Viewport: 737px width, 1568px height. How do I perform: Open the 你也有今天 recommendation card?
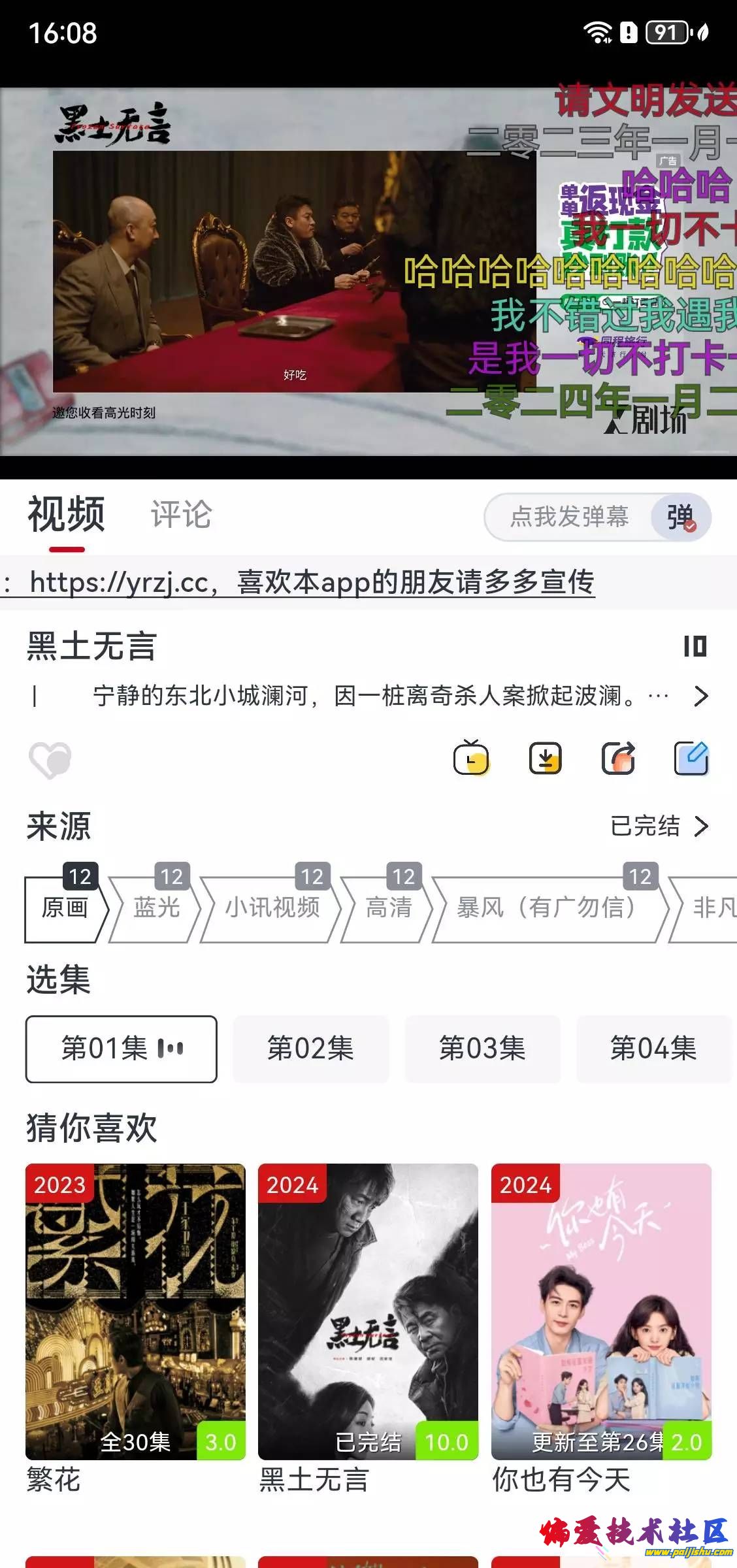click(601, 1313)
